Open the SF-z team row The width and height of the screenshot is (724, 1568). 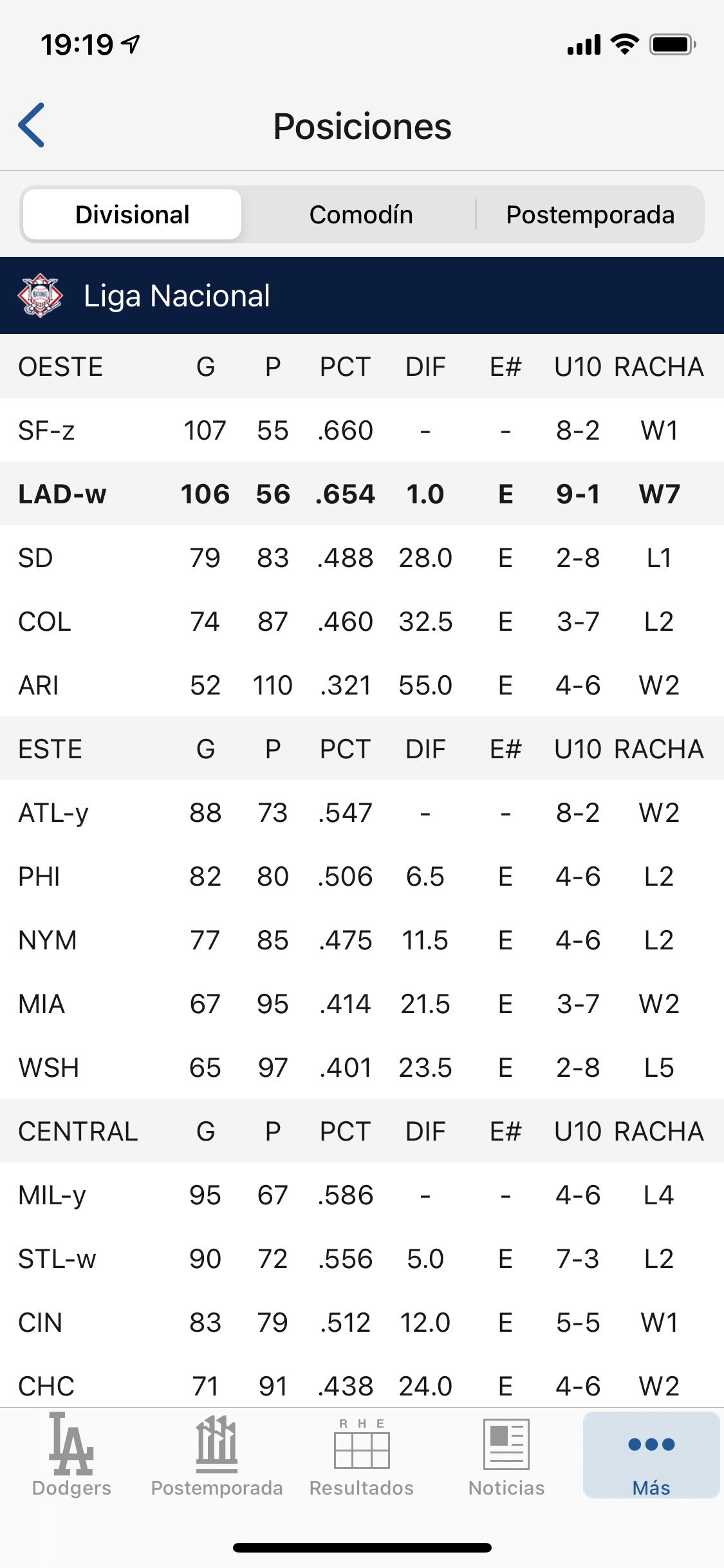pyautogui.click(x=362, y=430)
